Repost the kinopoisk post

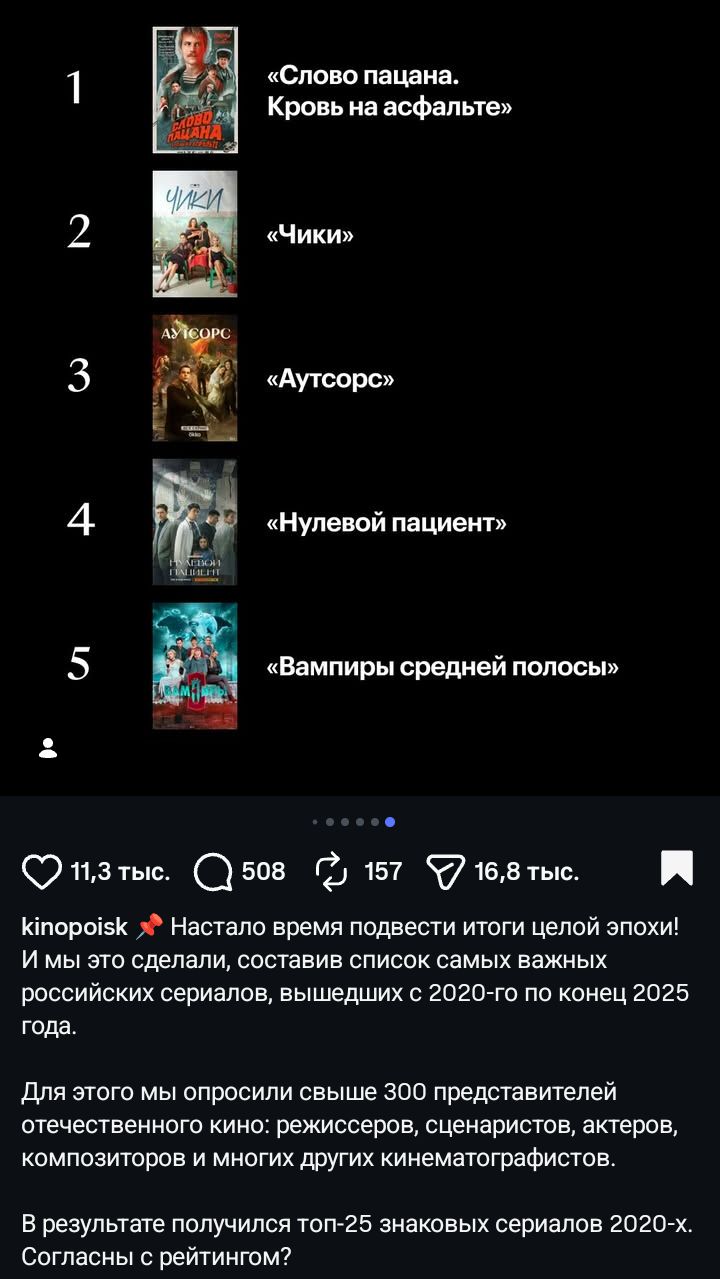330,871
